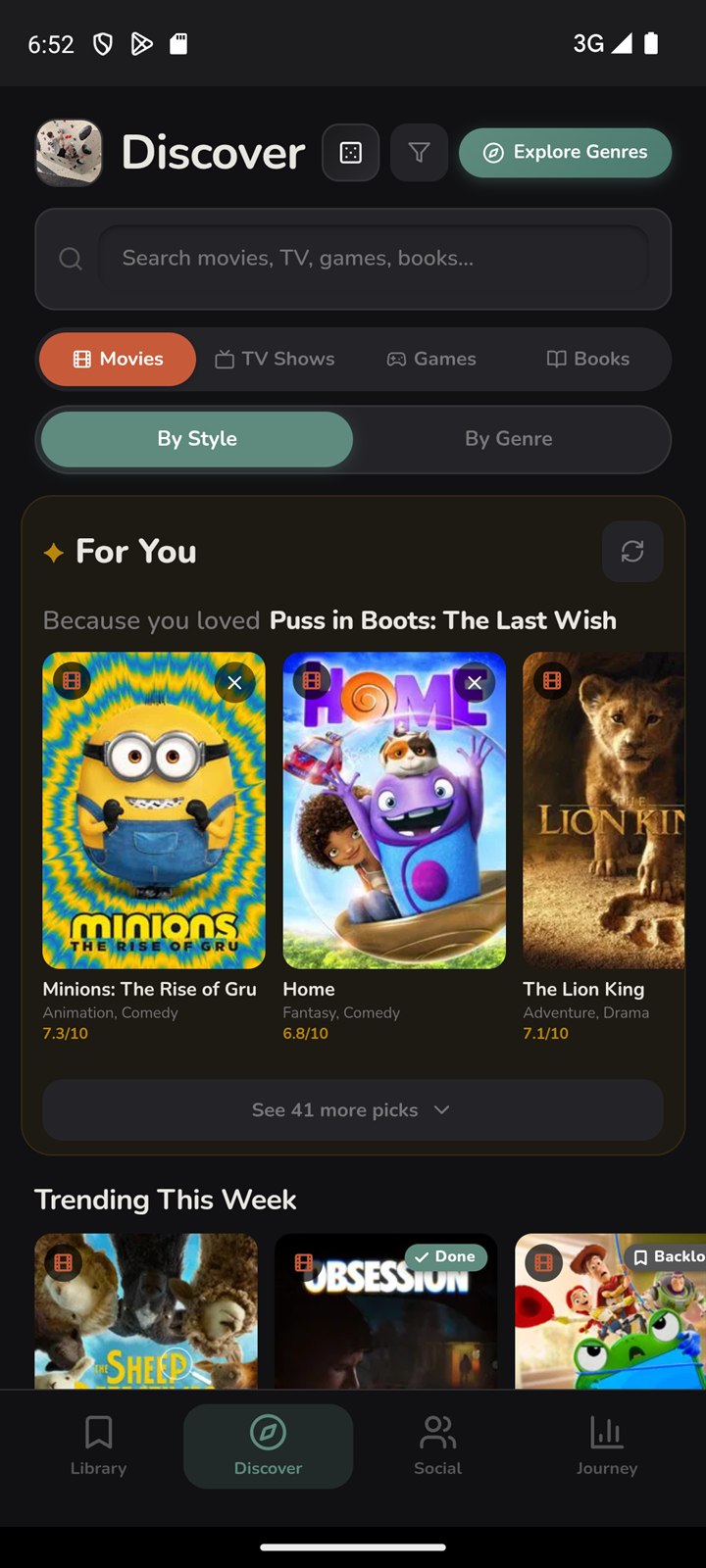Tap the Explore Genres button

coord(565,153)
